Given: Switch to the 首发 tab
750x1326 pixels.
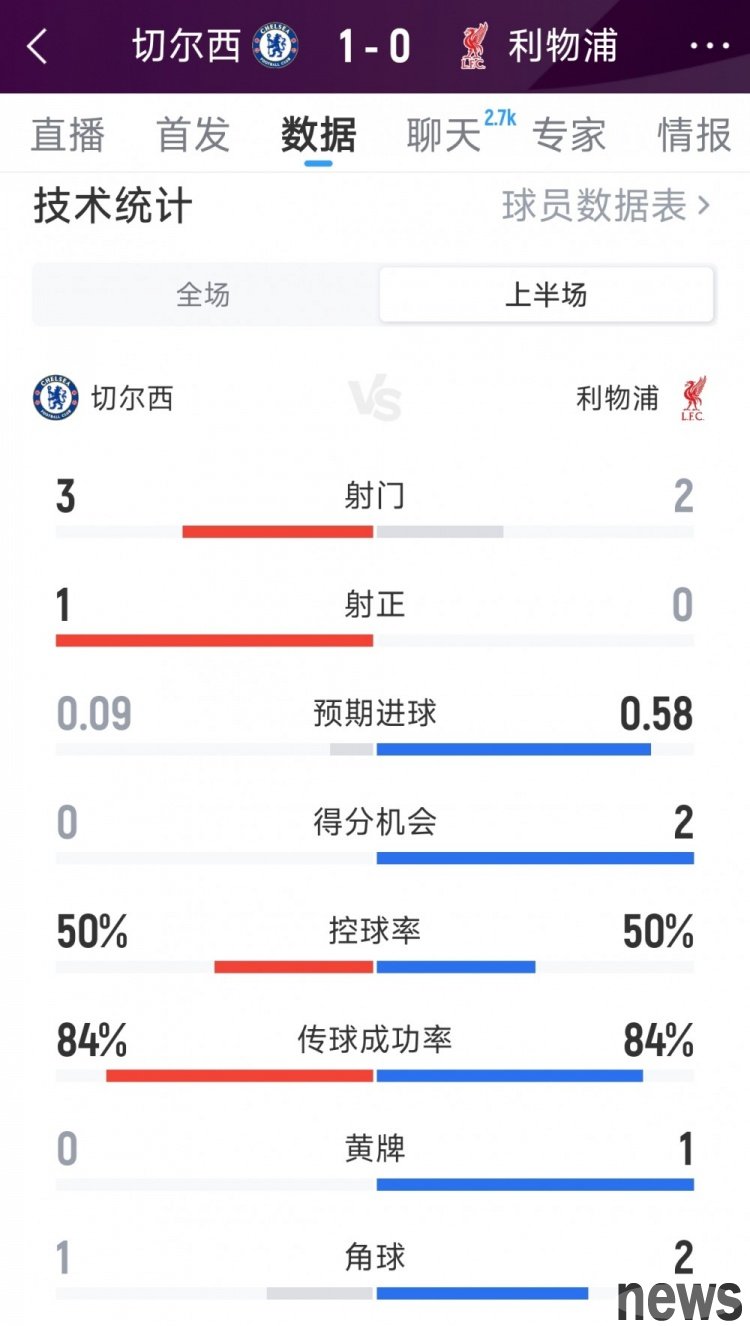Looking at the screenshot, I should (193, 135).
